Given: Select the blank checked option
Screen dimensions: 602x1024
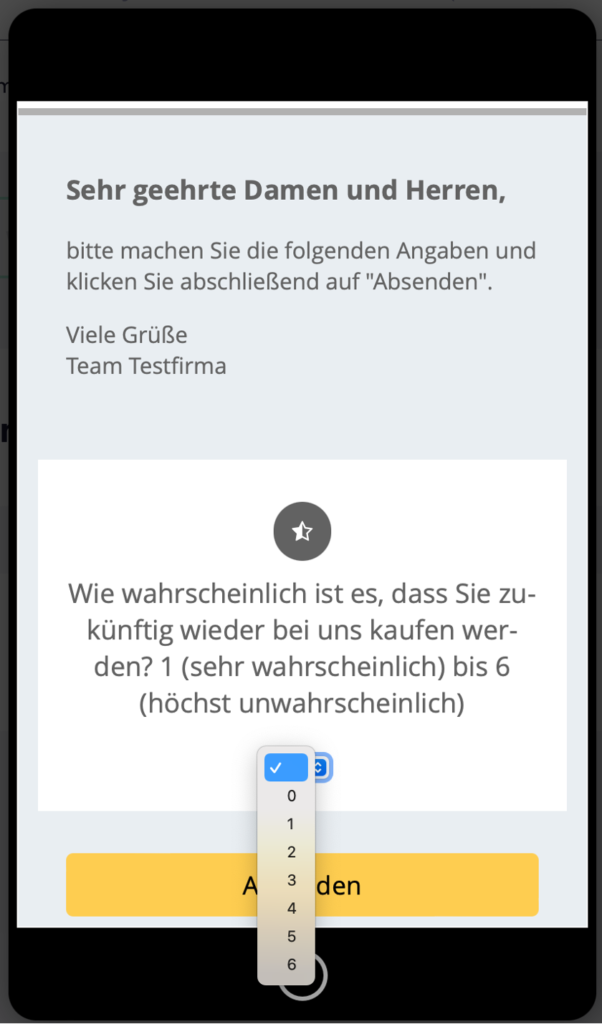Looking at the screenshot, I should (x=286, y=767).
